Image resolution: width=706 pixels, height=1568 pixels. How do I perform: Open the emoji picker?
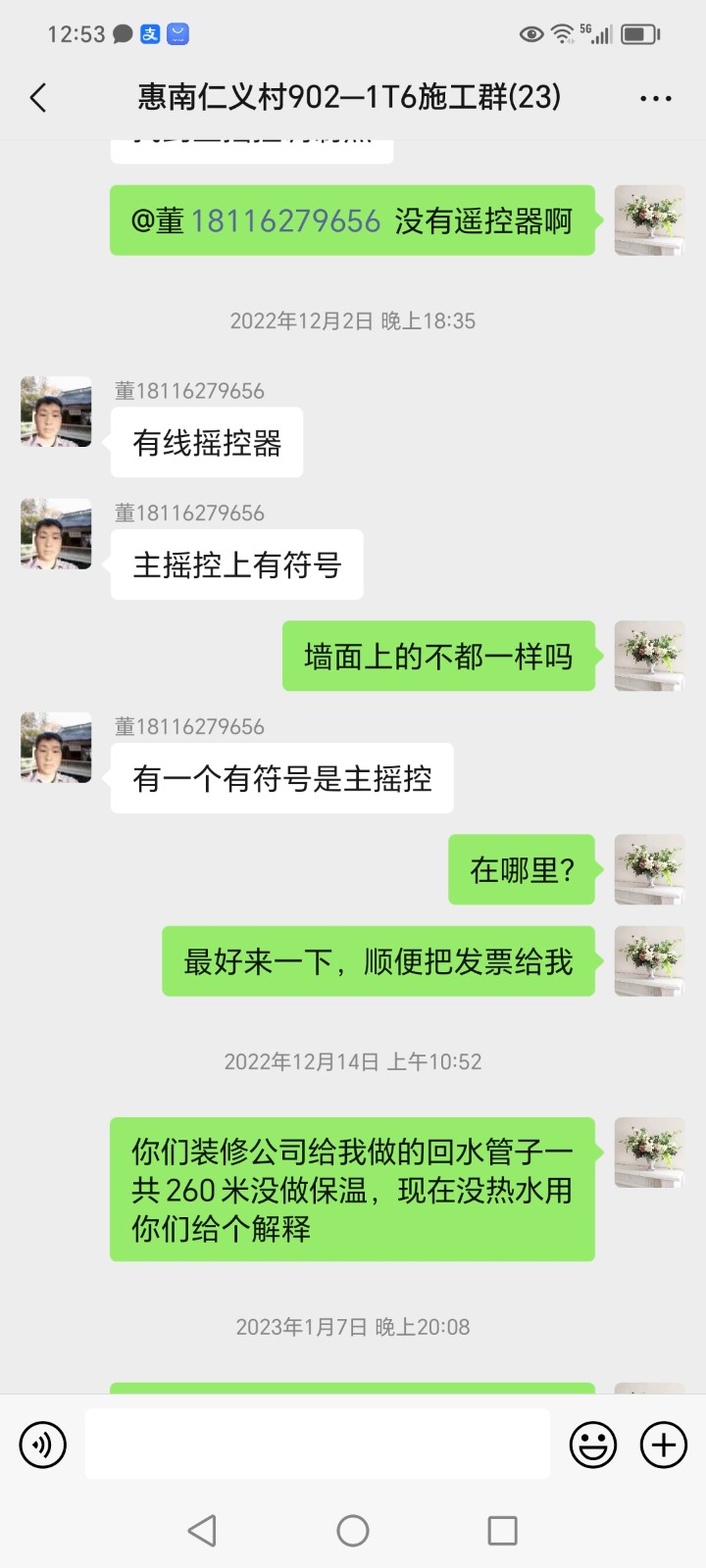[x=593, y=1445]
